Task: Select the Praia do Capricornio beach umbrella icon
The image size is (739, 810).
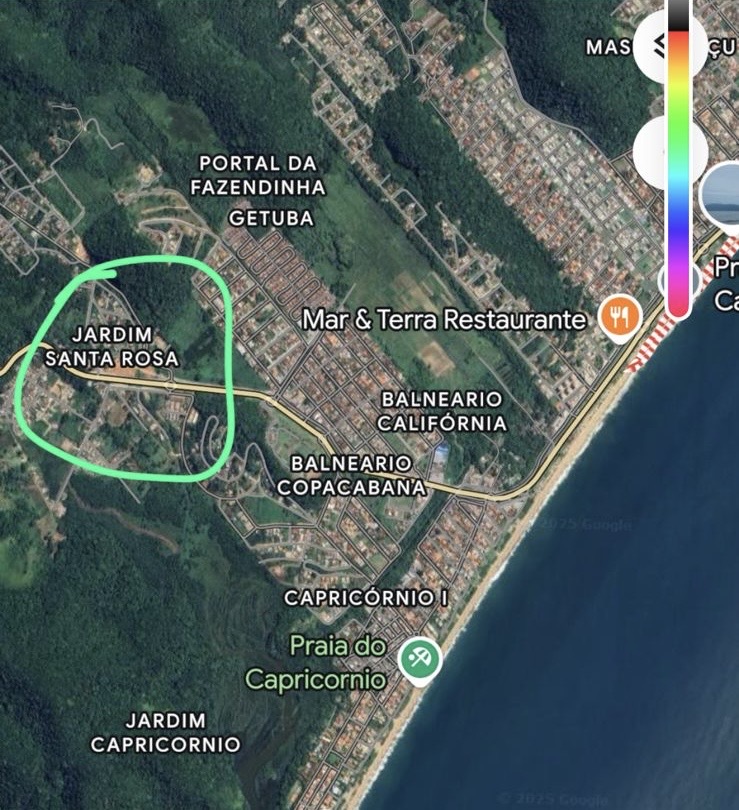Action: point(421,658)
